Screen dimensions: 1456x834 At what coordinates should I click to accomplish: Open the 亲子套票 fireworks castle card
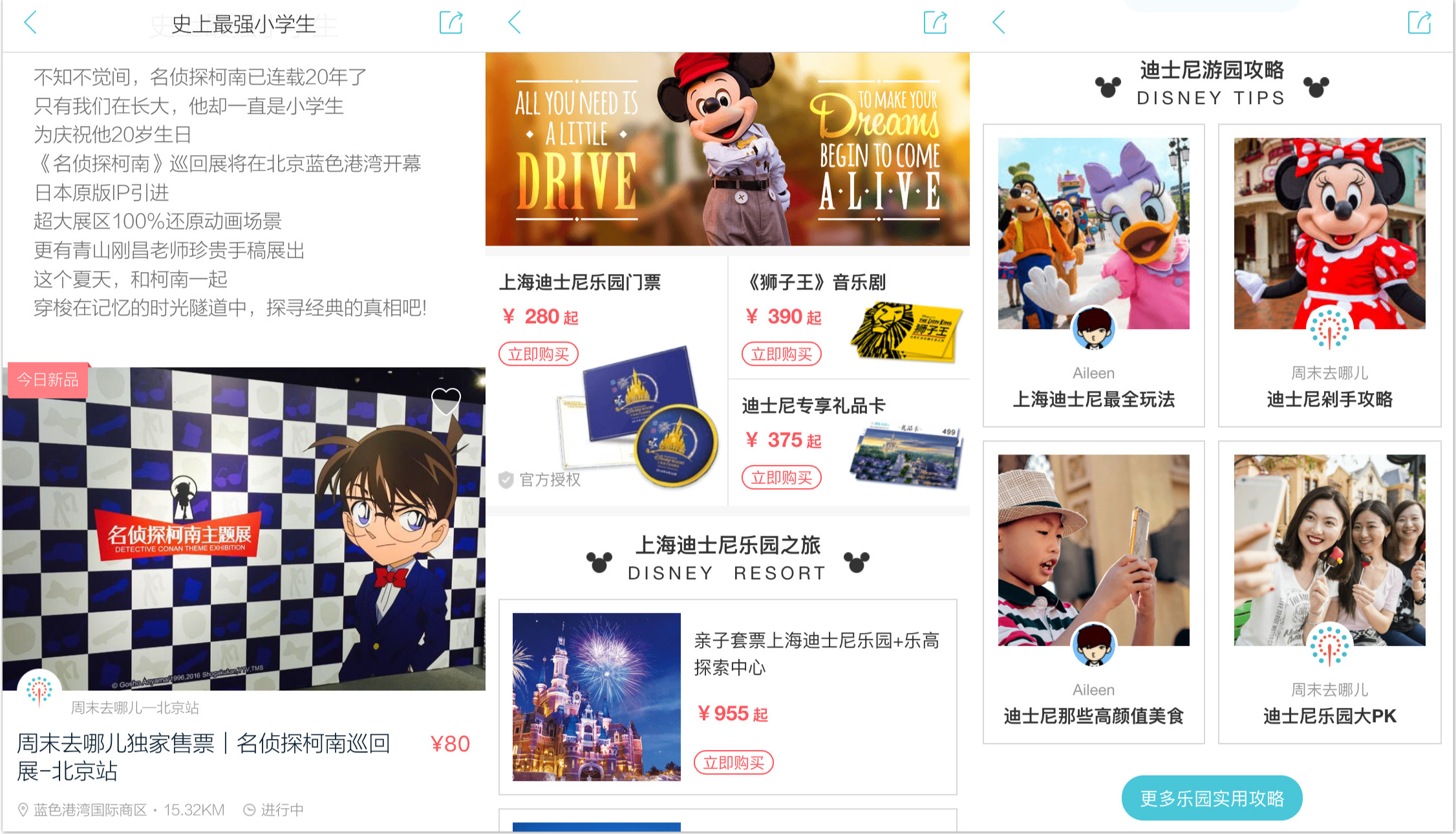(596, 696)
